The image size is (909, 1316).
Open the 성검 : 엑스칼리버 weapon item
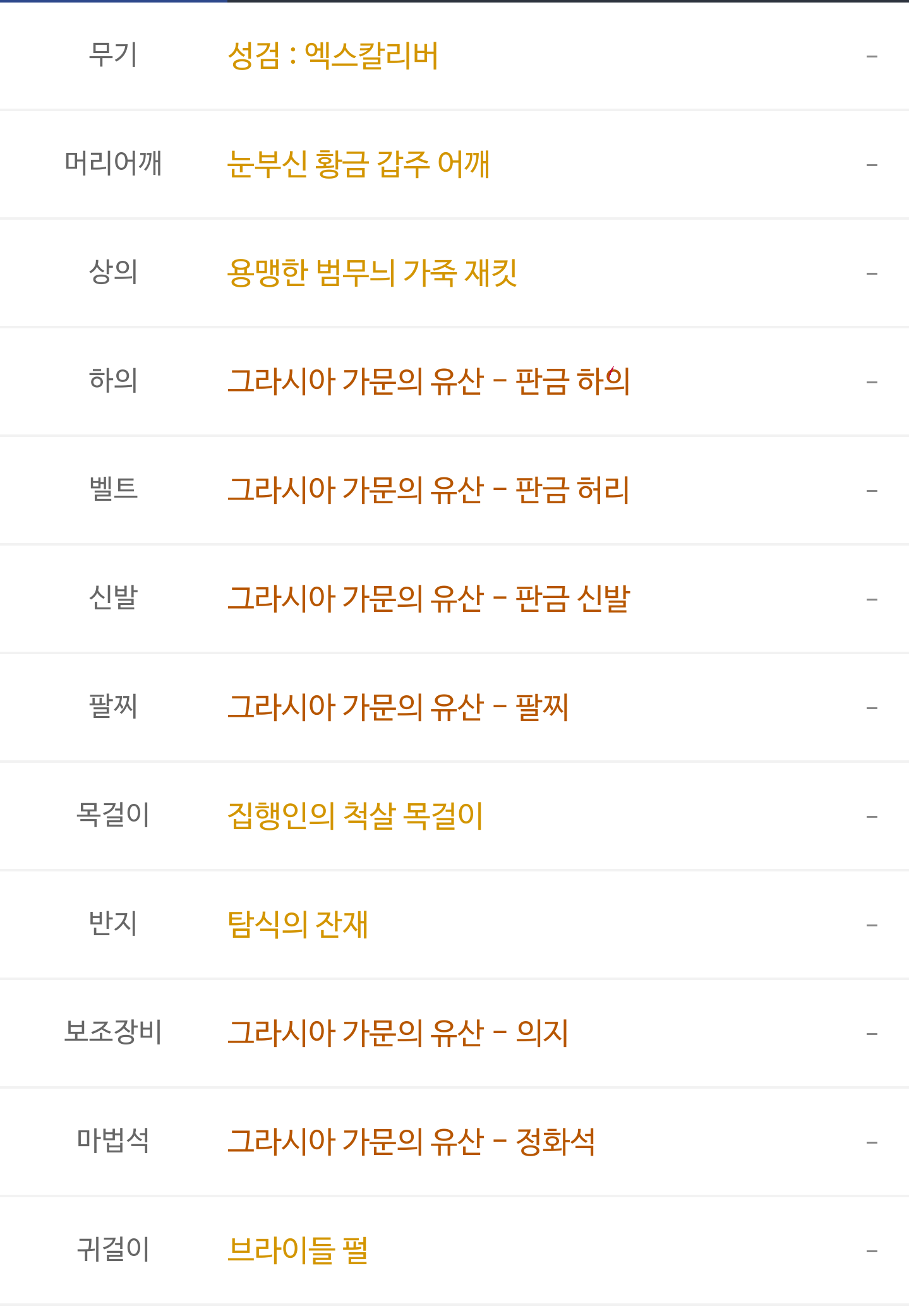(x=333, y=56)
